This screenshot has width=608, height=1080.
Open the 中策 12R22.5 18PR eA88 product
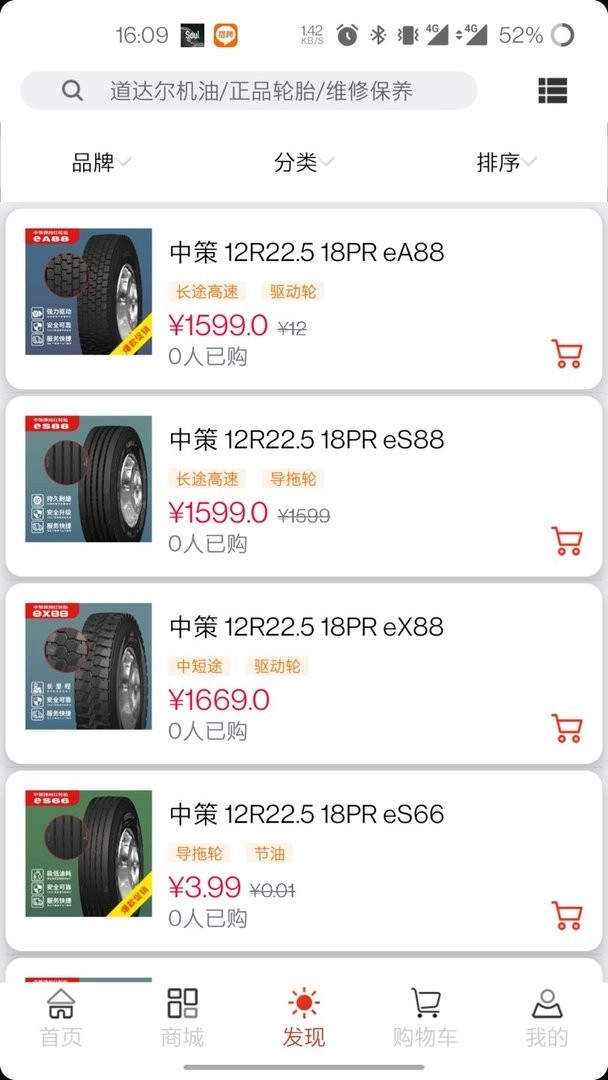tap(306, 252)
